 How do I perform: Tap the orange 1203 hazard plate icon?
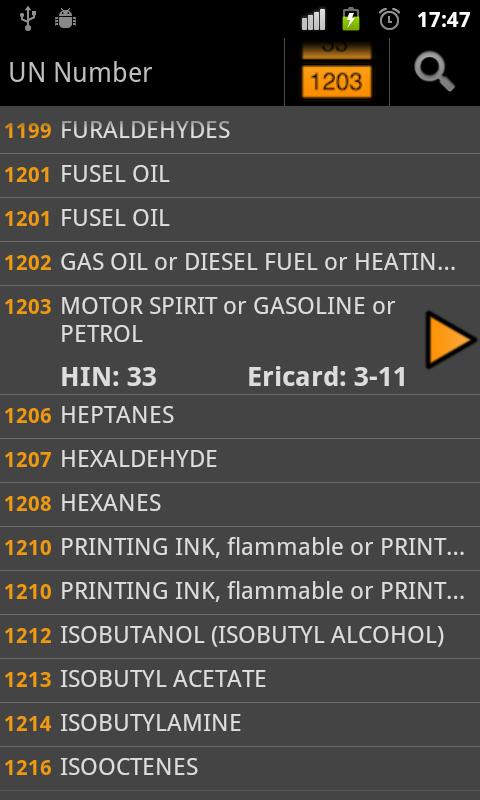click(337, 72)
